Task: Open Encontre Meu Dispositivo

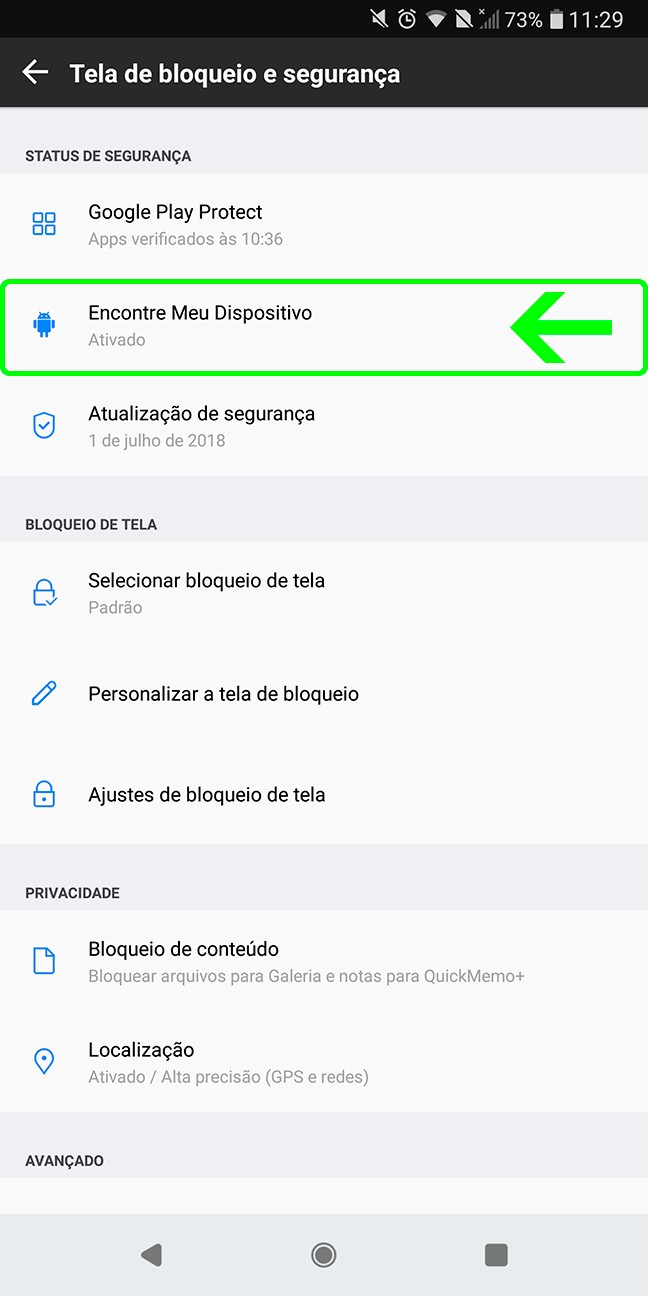Action: pos(324,326)
